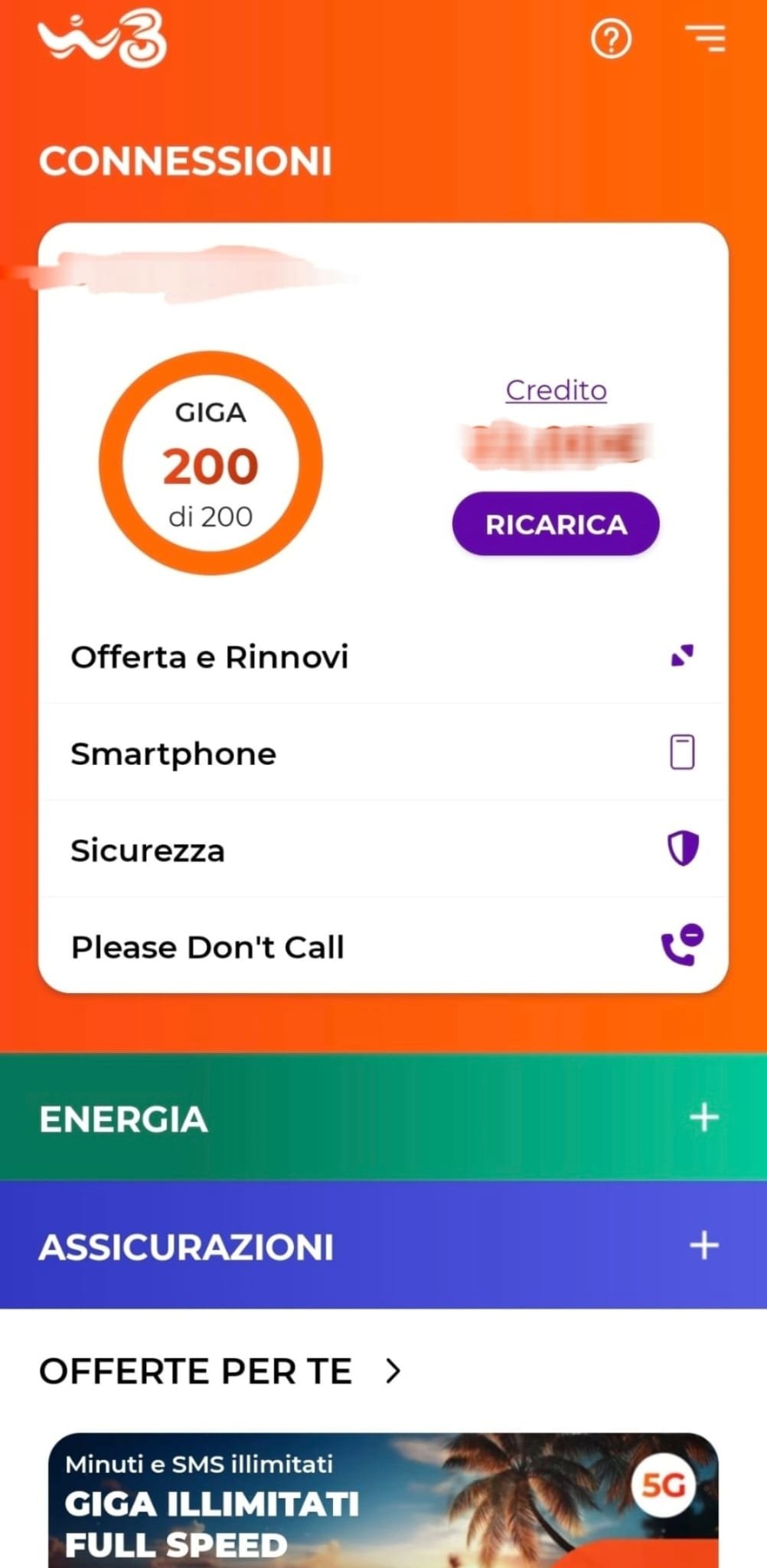Open the Sicurezza section
This screenshot has width=767, height=1568.
[x=383, y=850]
